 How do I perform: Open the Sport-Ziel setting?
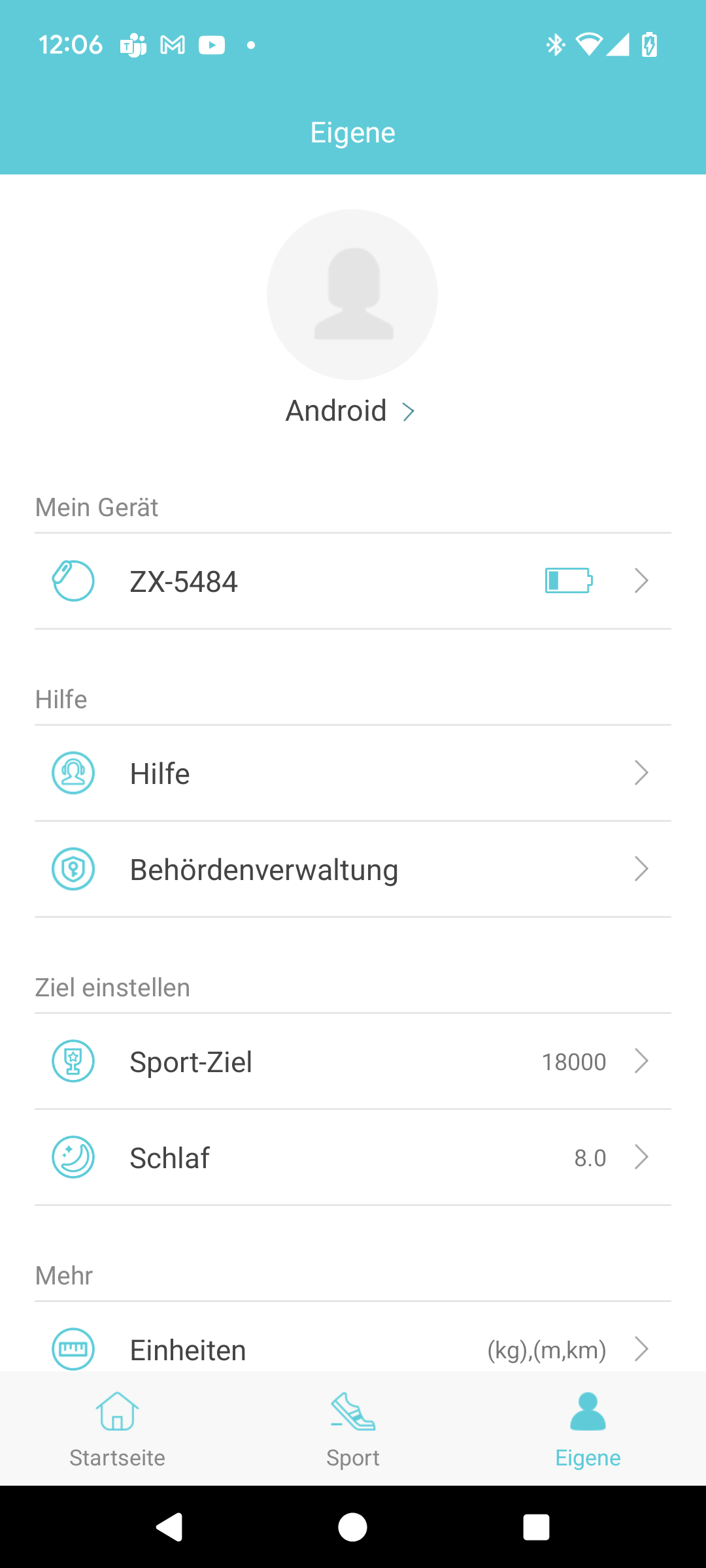353,1061
